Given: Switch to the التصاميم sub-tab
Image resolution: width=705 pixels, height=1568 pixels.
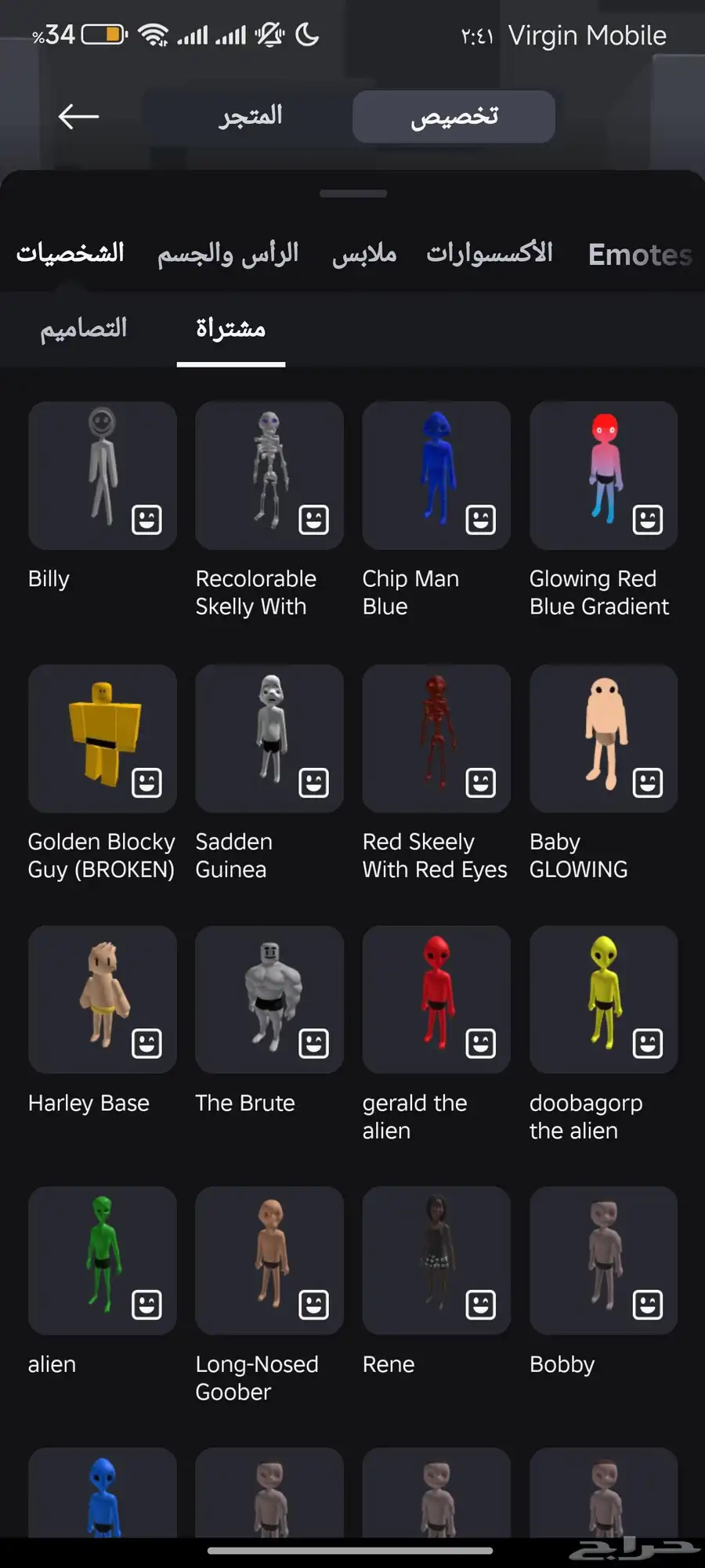Looking at the screenshot, I should [x=84, y=328].
